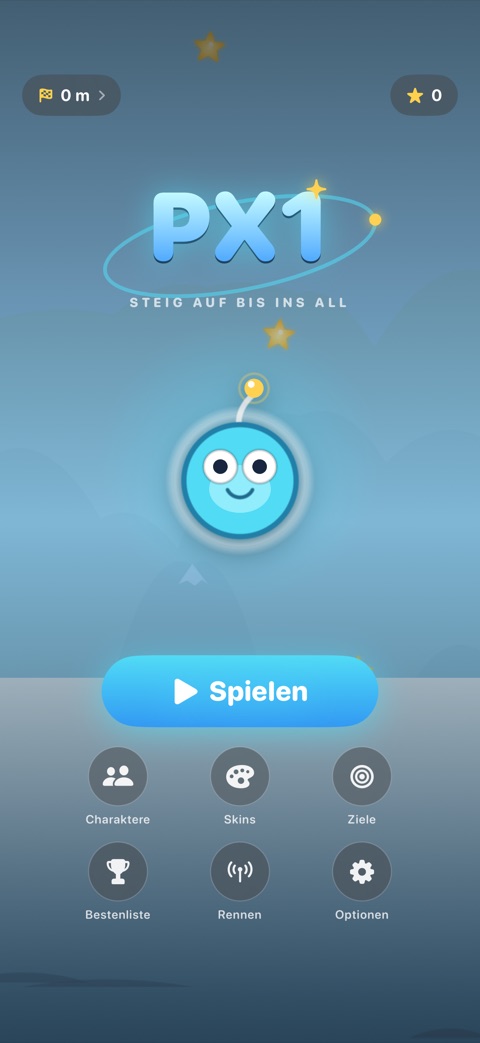Screen dimensions: 480x1043
Task: Open the Bestenliste leaderboard
Action: click(x=118, y=871)
